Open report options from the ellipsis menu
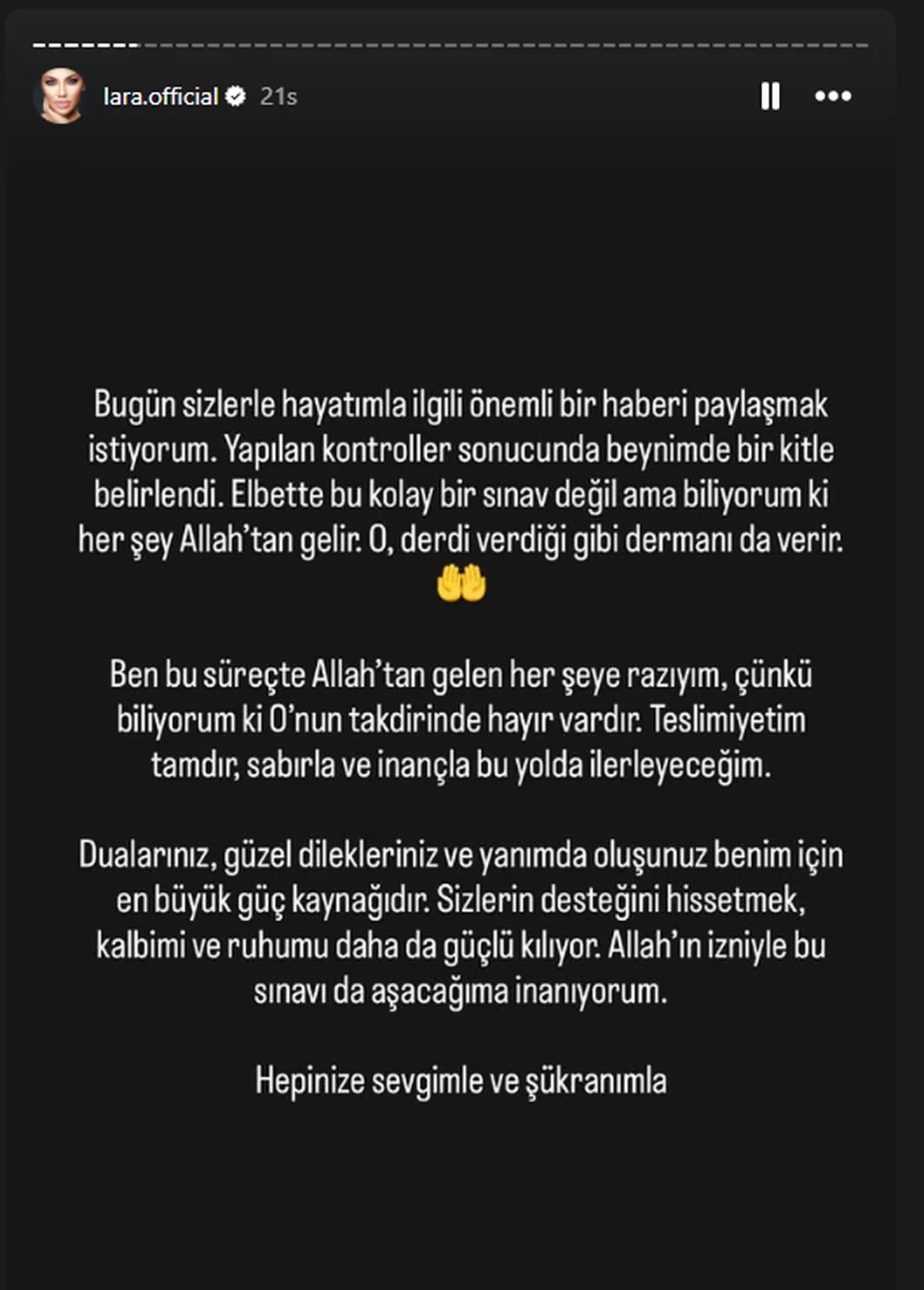This screenshot has width=924, height=1290. [834, 95]
